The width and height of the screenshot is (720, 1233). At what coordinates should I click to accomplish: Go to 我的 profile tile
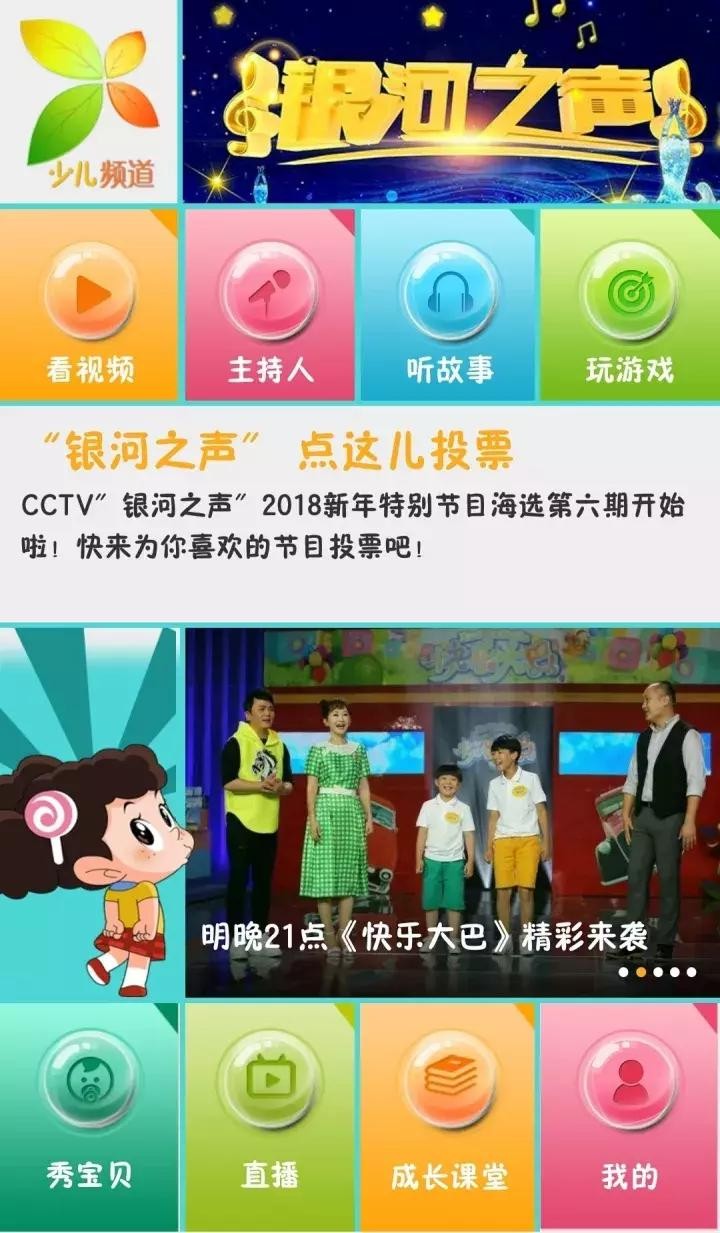[x=629, y=1115]
